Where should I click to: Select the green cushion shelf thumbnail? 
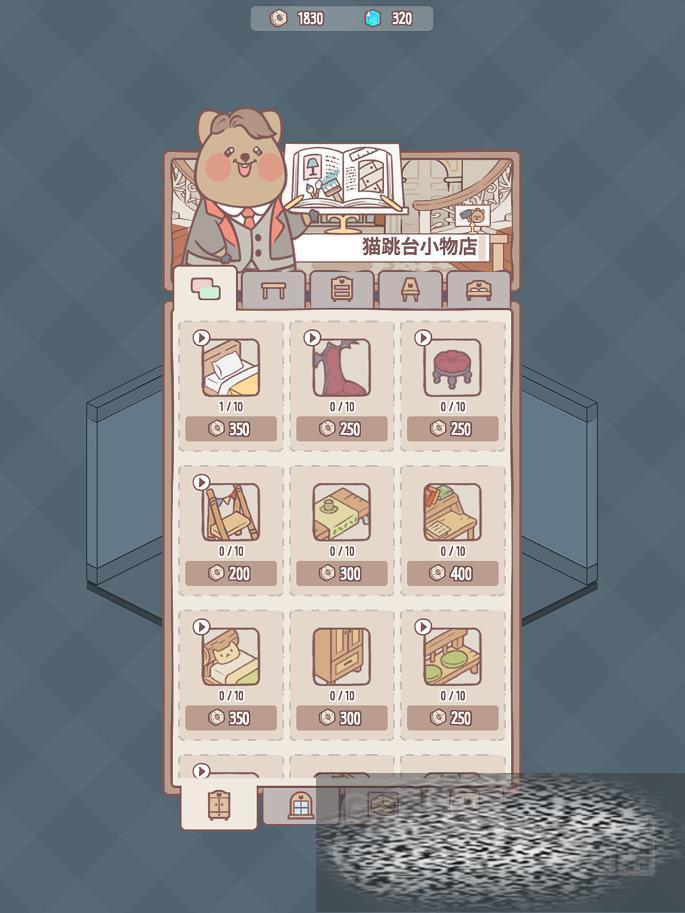pyautogui.click(x=453, y=657)
